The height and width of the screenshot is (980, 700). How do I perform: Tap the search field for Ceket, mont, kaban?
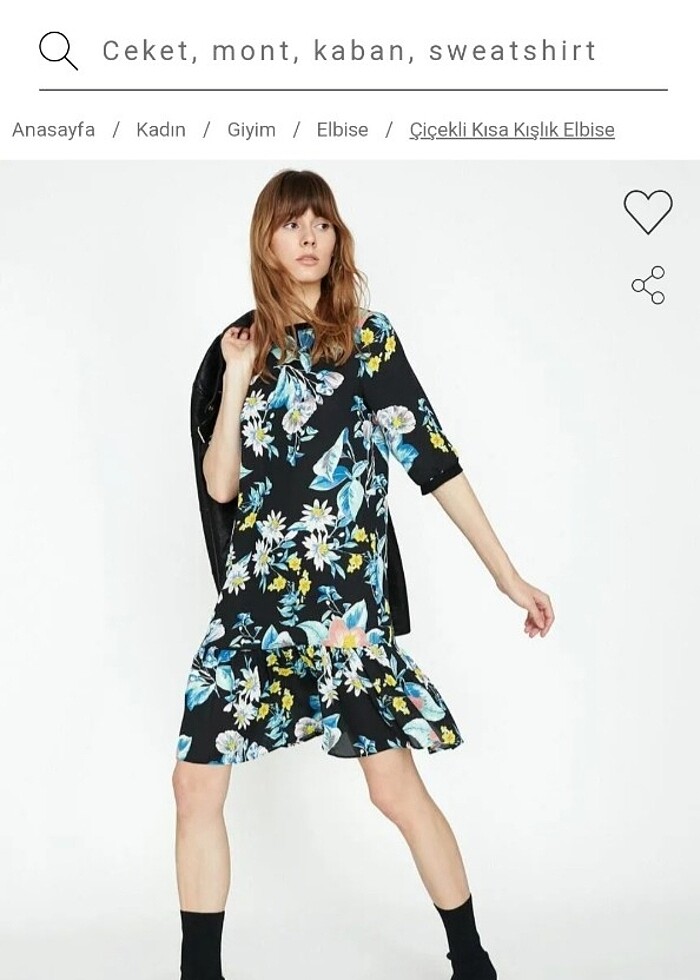click(350, 51)
